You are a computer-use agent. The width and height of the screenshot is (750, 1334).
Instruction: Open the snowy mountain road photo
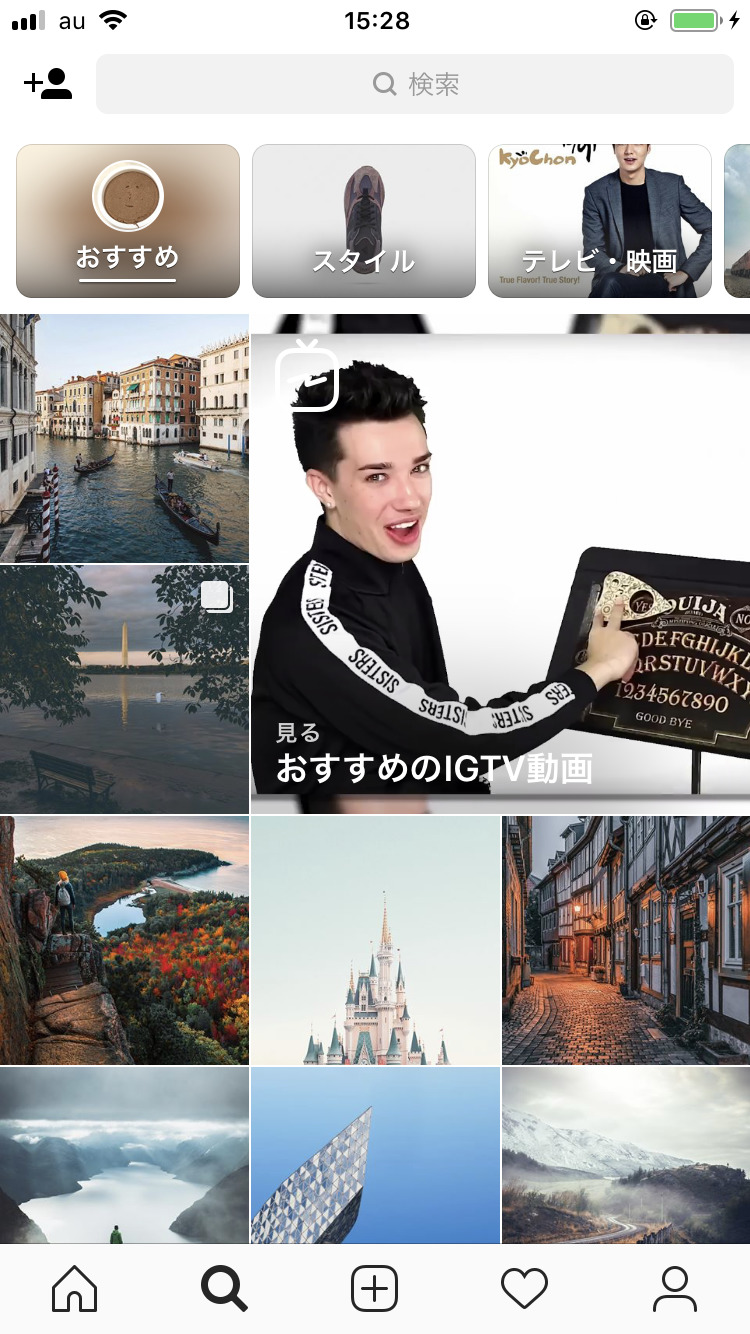point(626,1155)
